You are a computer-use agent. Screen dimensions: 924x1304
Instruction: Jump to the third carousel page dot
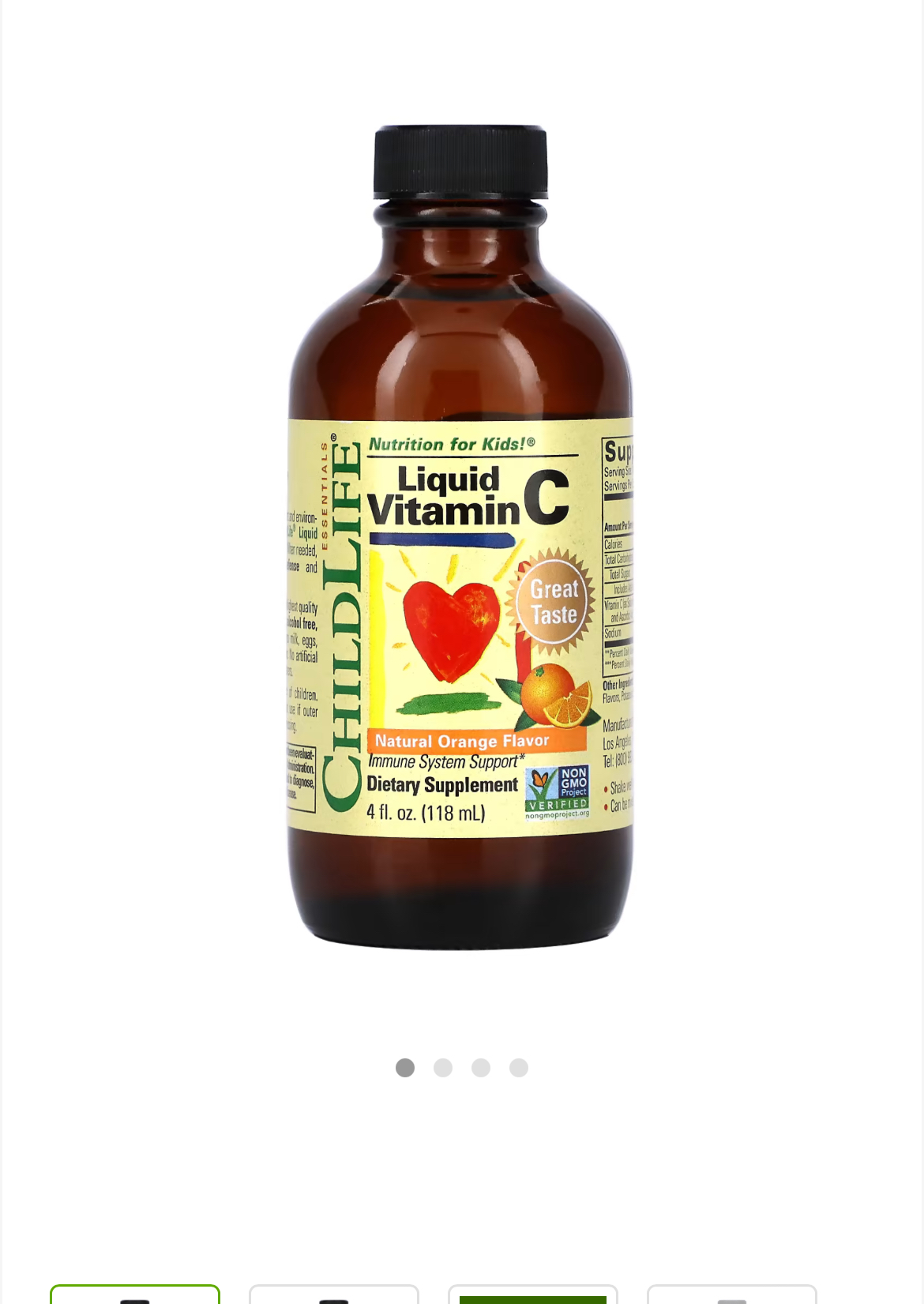coord(481,1068)
